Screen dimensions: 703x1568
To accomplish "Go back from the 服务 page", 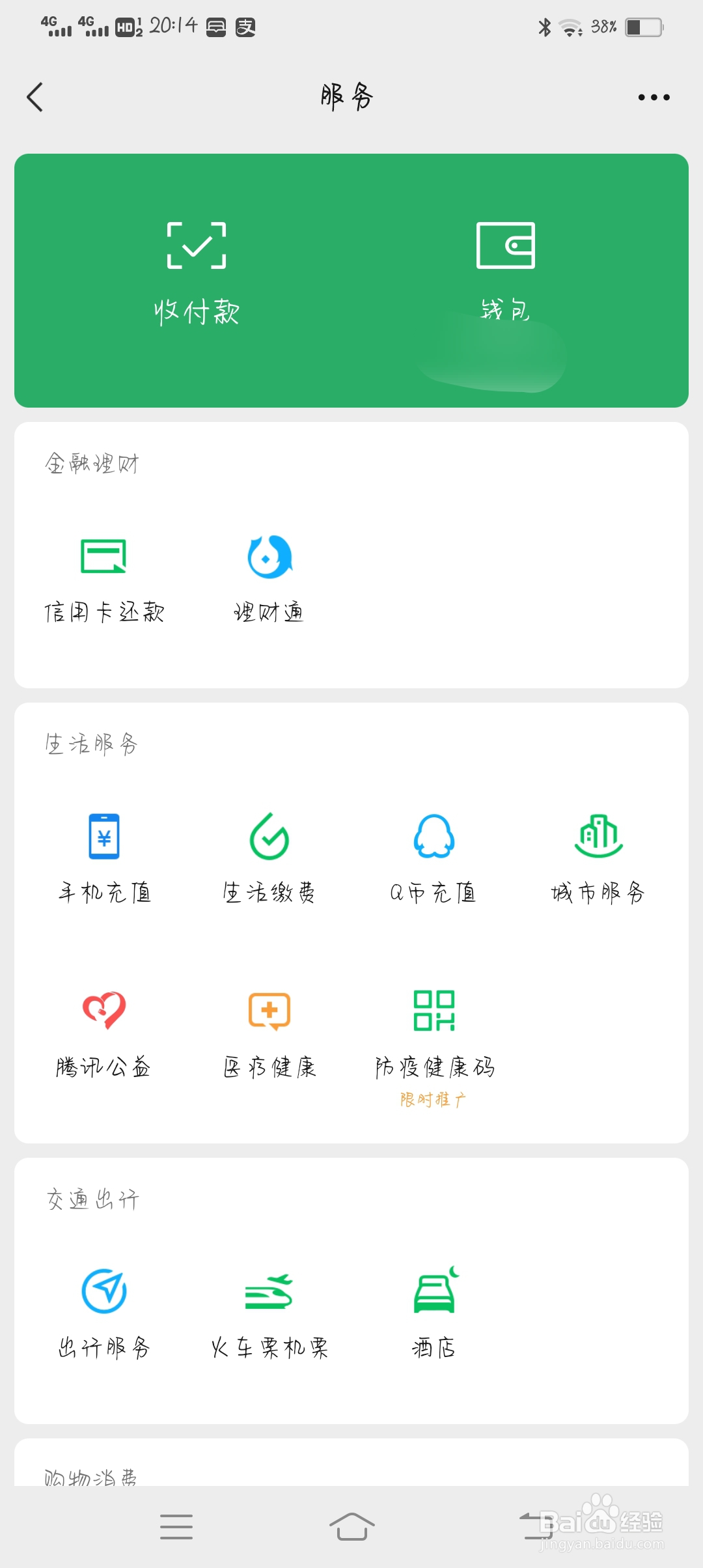I will click(x=35, y=98).
